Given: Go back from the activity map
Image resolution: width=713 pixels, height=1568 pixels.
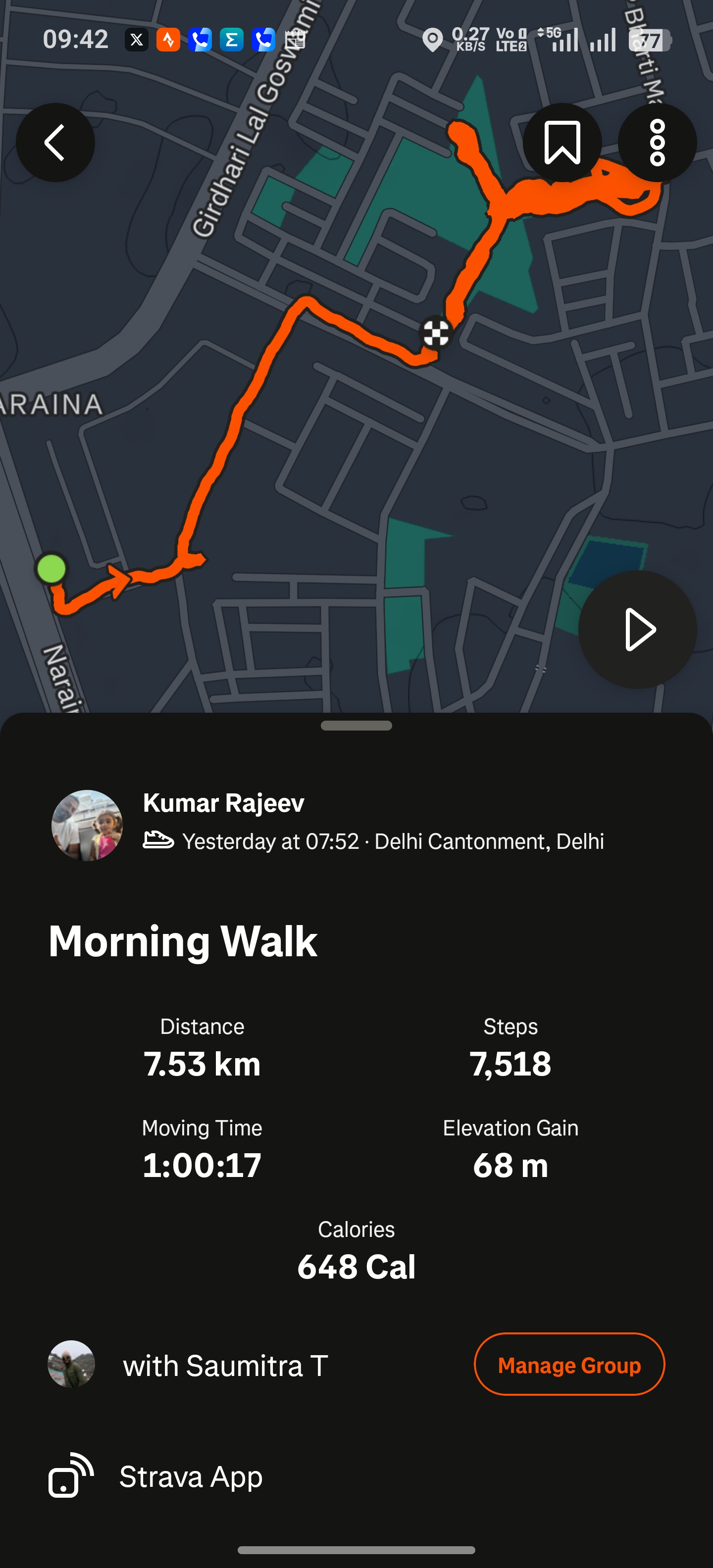Looking at the screenshot, I should [55, 143].
